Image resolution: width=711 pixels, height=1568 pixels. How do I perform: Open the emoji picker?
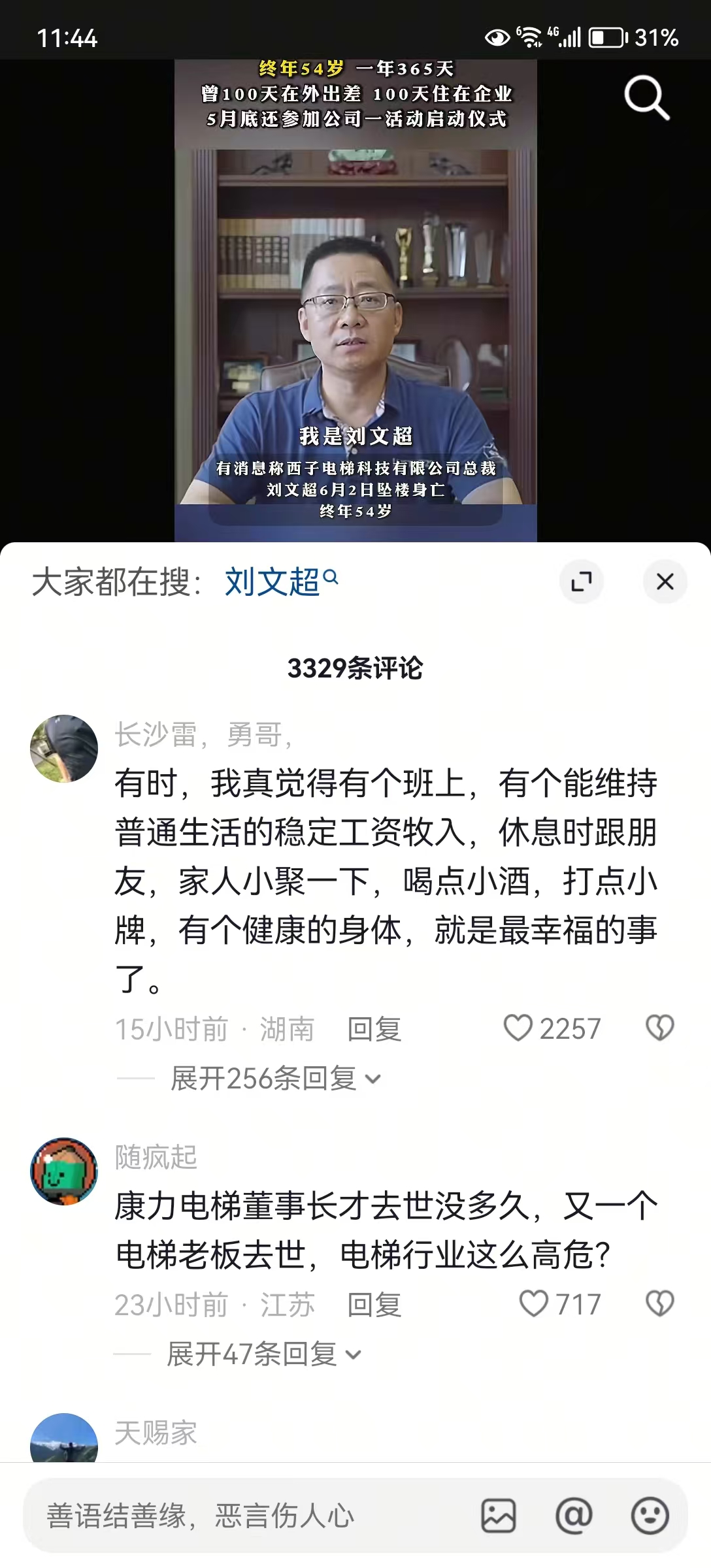650,1516
